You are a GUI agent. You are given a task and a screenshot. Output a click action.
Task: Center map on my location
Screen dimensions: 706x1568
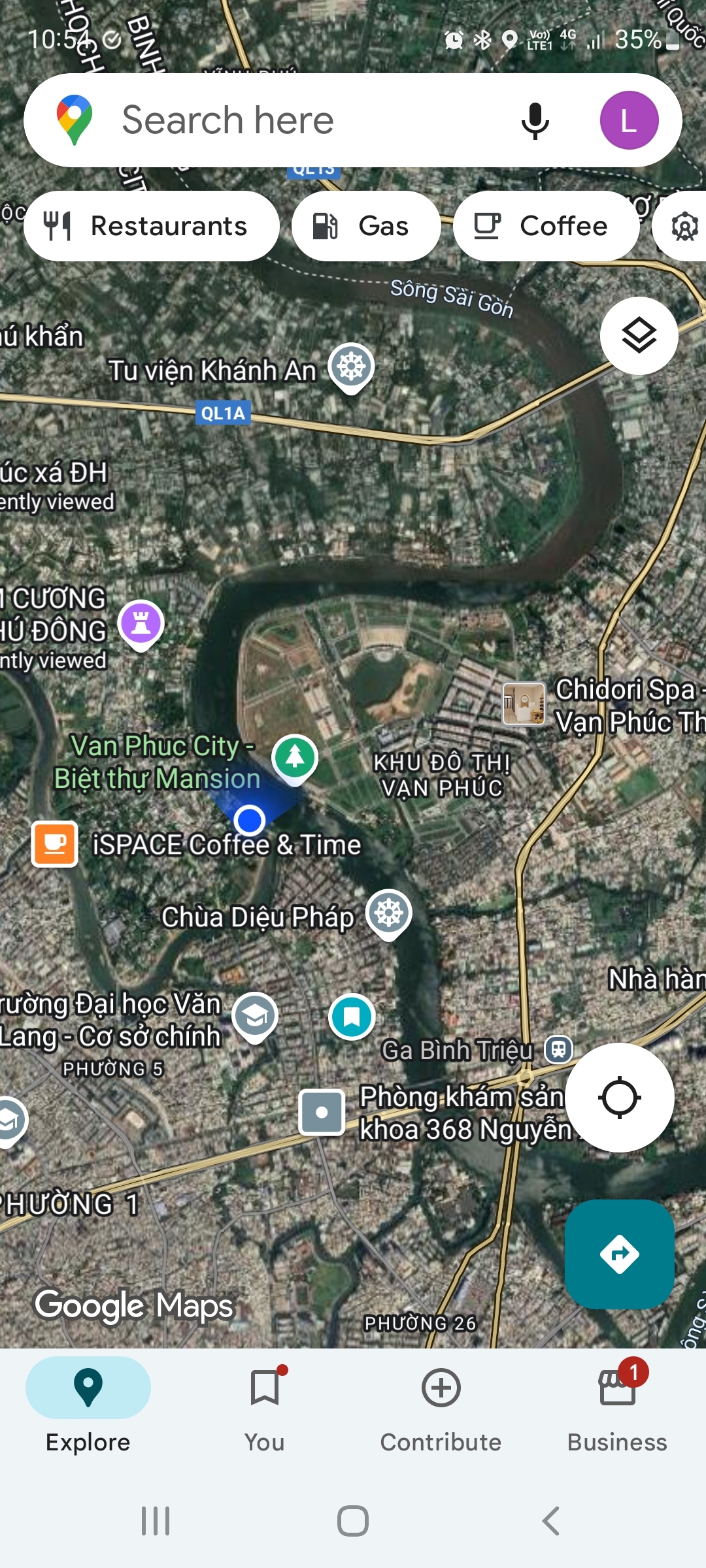coord(619,1098)
